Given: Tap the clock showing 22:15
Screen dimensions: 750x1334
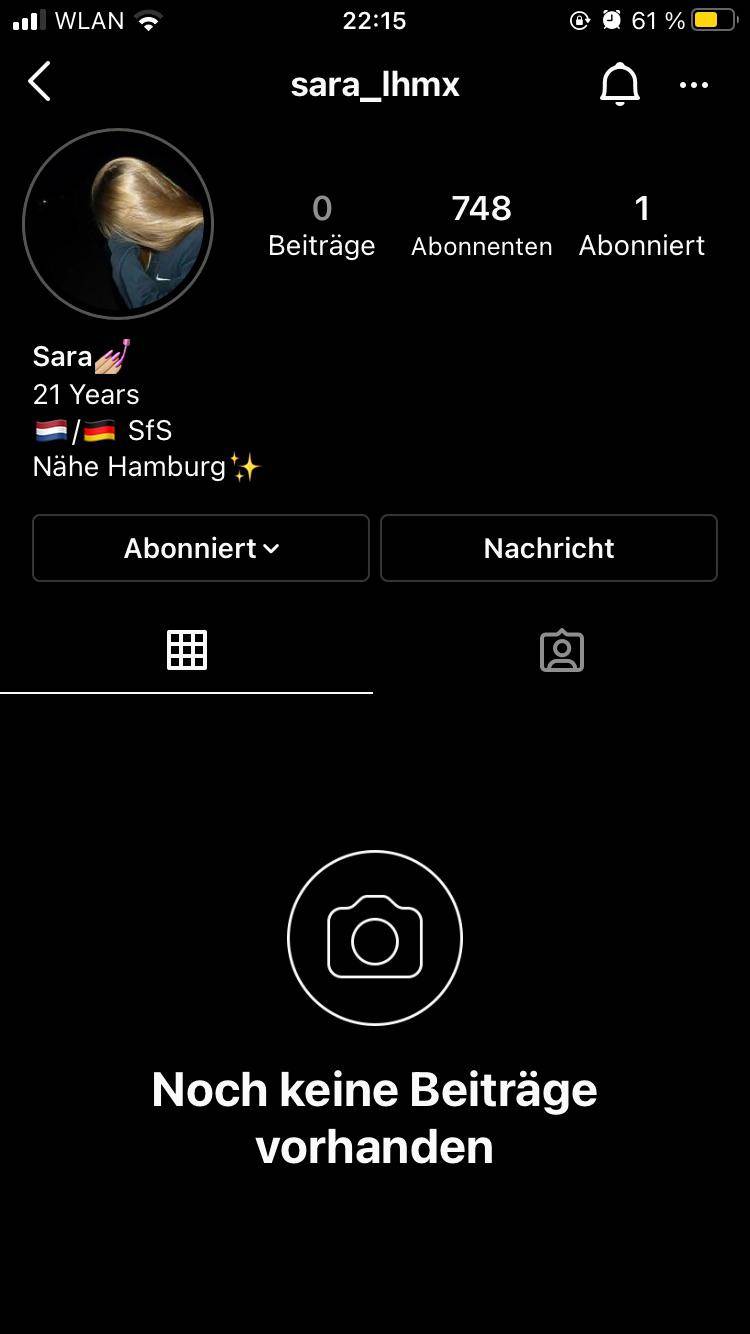Looking at the screenshot, I should tap(374, 20).
